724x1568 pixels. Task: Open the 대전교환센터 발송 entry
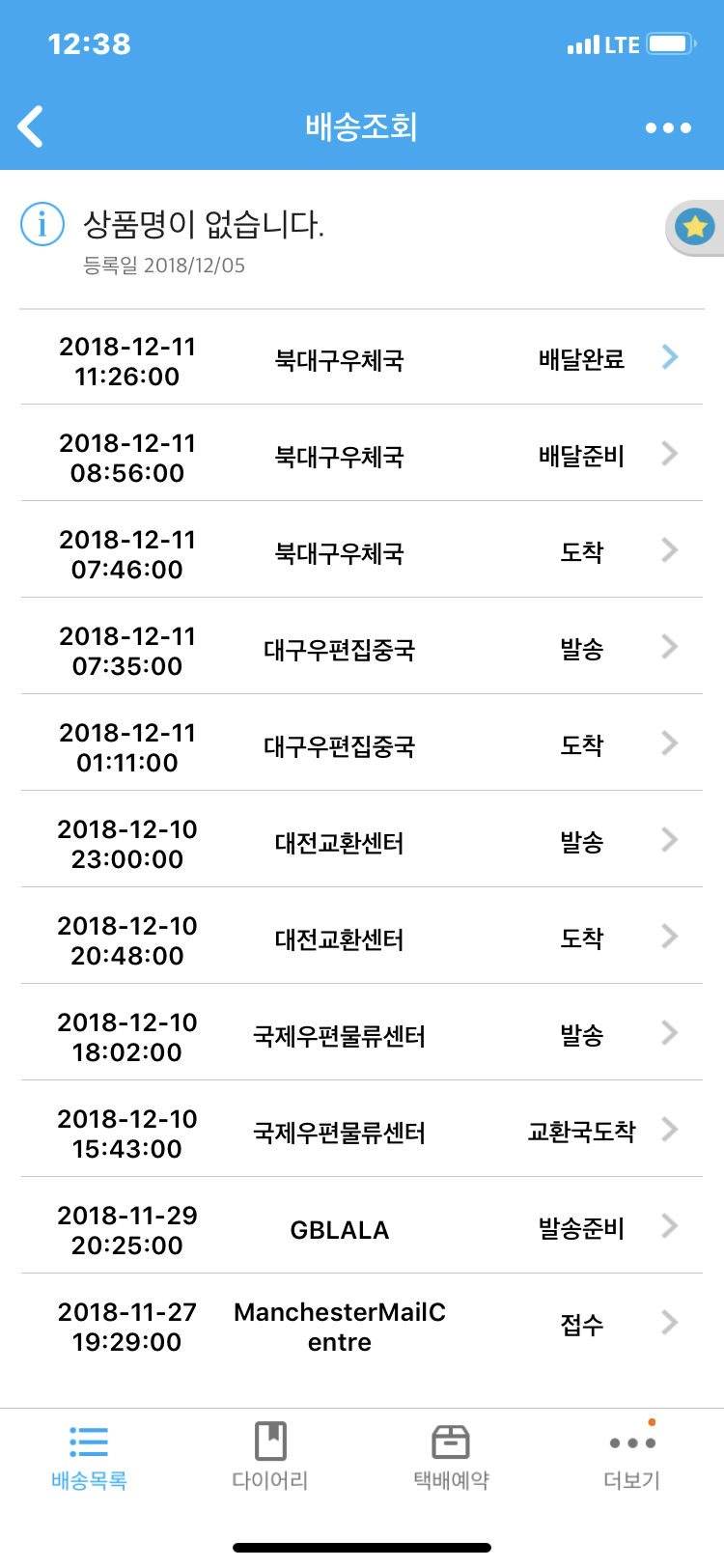(362, 841)
